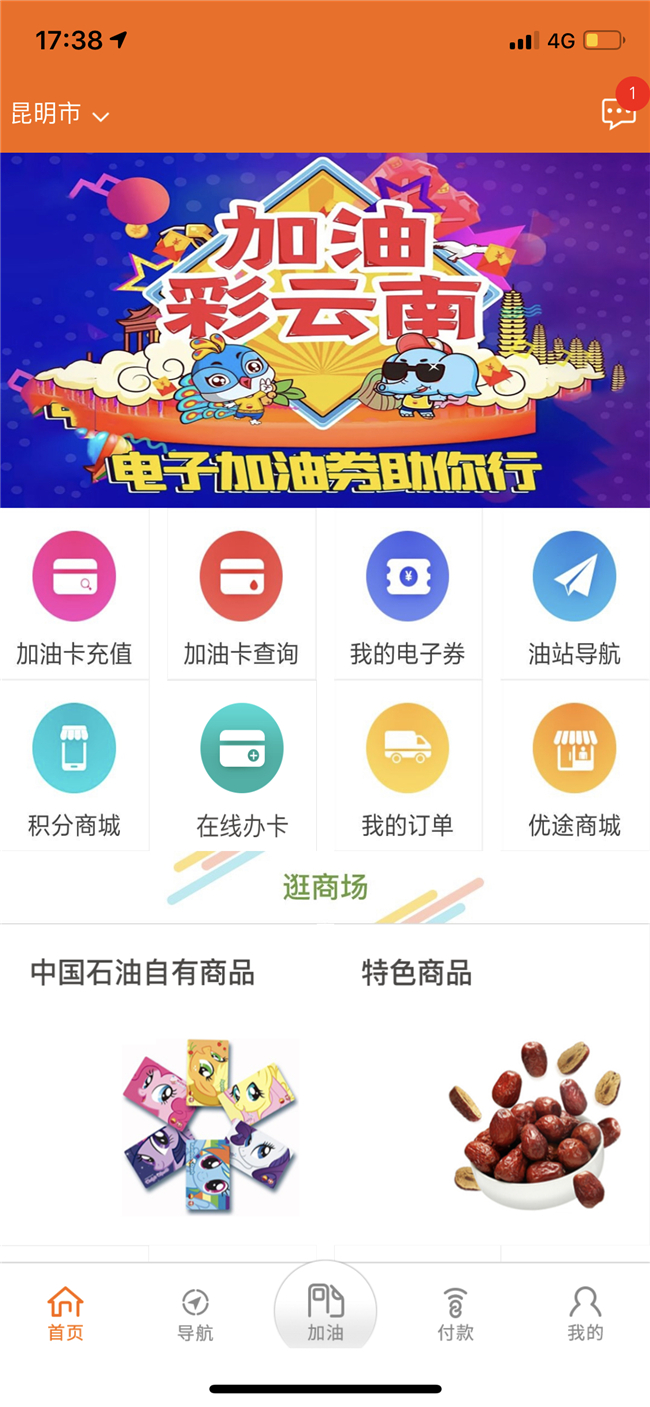Open 中国石油自有商品 product card
This screenshot has height=1407, width=650.
164,1090
